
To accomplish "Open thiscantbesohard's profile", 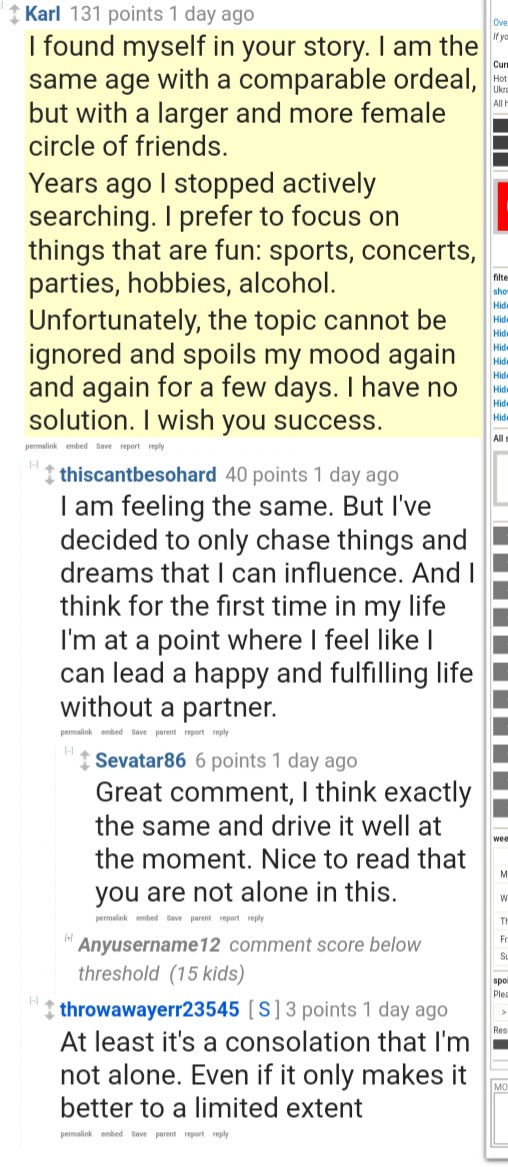I will pos(138,474).
